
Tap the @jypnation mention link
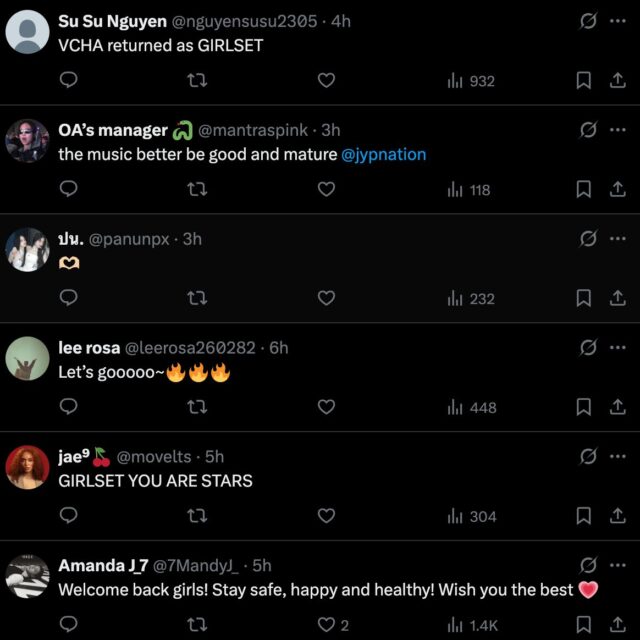(384, 154)
